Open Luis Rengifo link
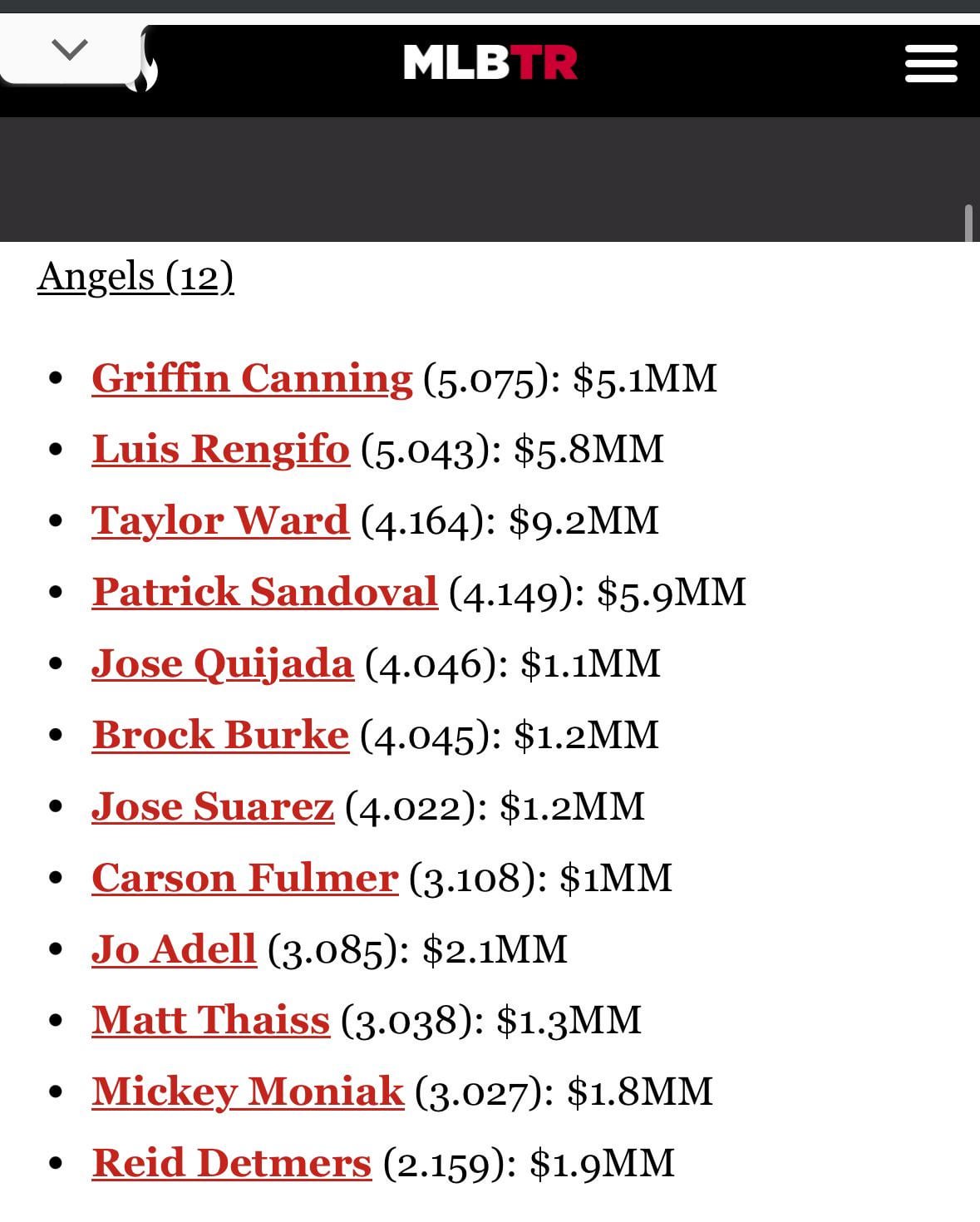Viewport: 980px width, 1222px height. [220, 449]
